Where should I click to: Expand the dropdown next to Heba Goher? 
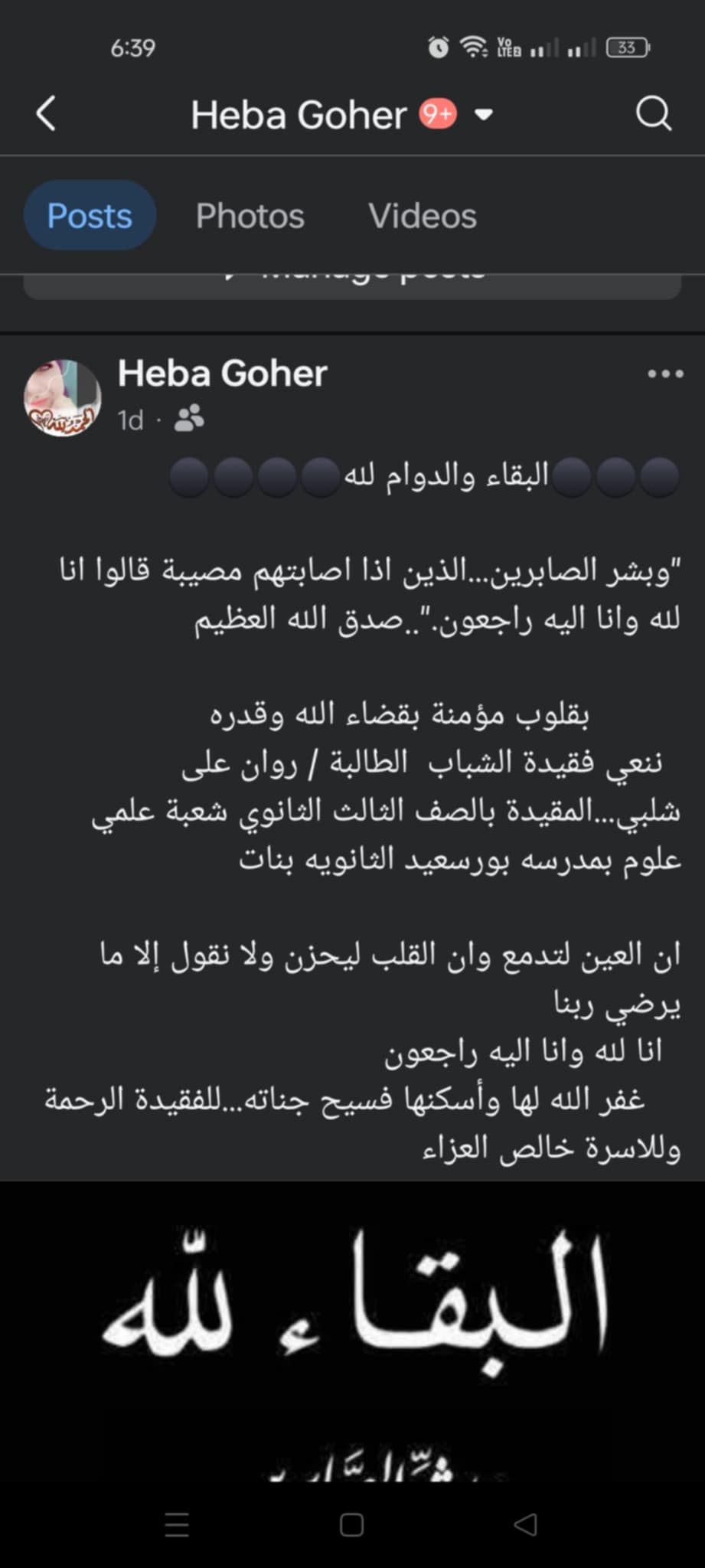tap(483, 115)
